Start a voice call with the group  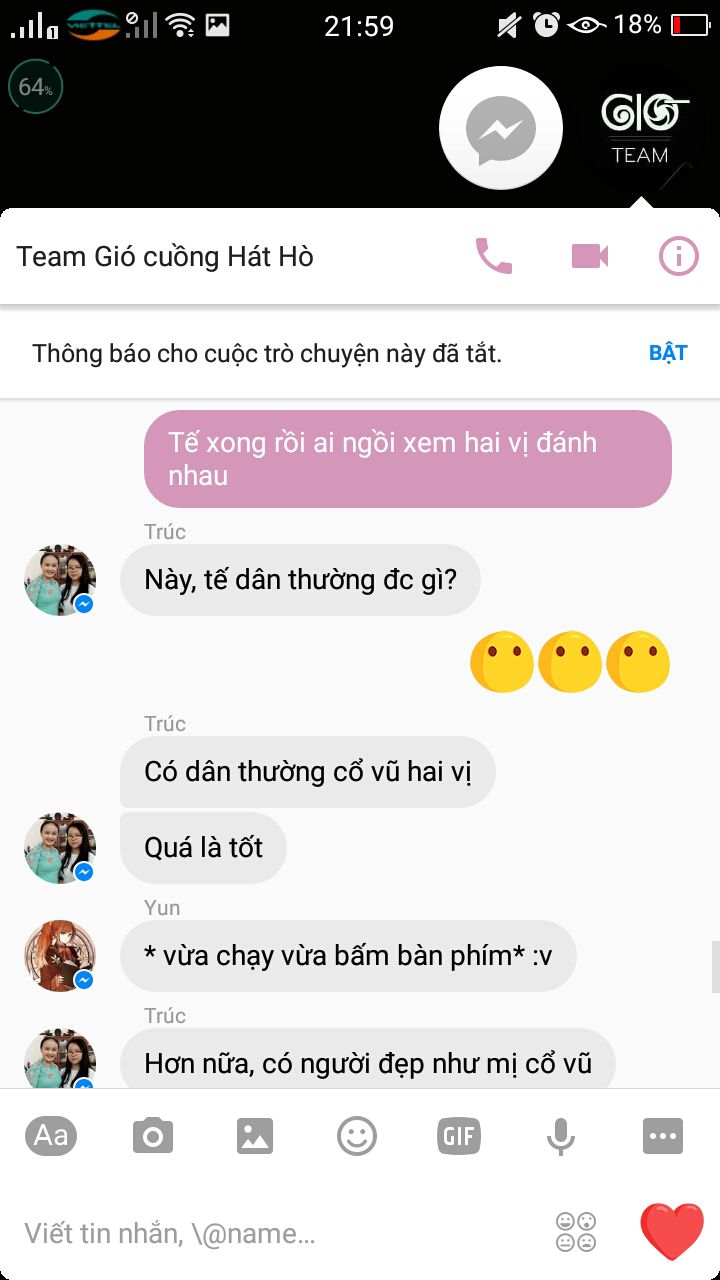493,257
